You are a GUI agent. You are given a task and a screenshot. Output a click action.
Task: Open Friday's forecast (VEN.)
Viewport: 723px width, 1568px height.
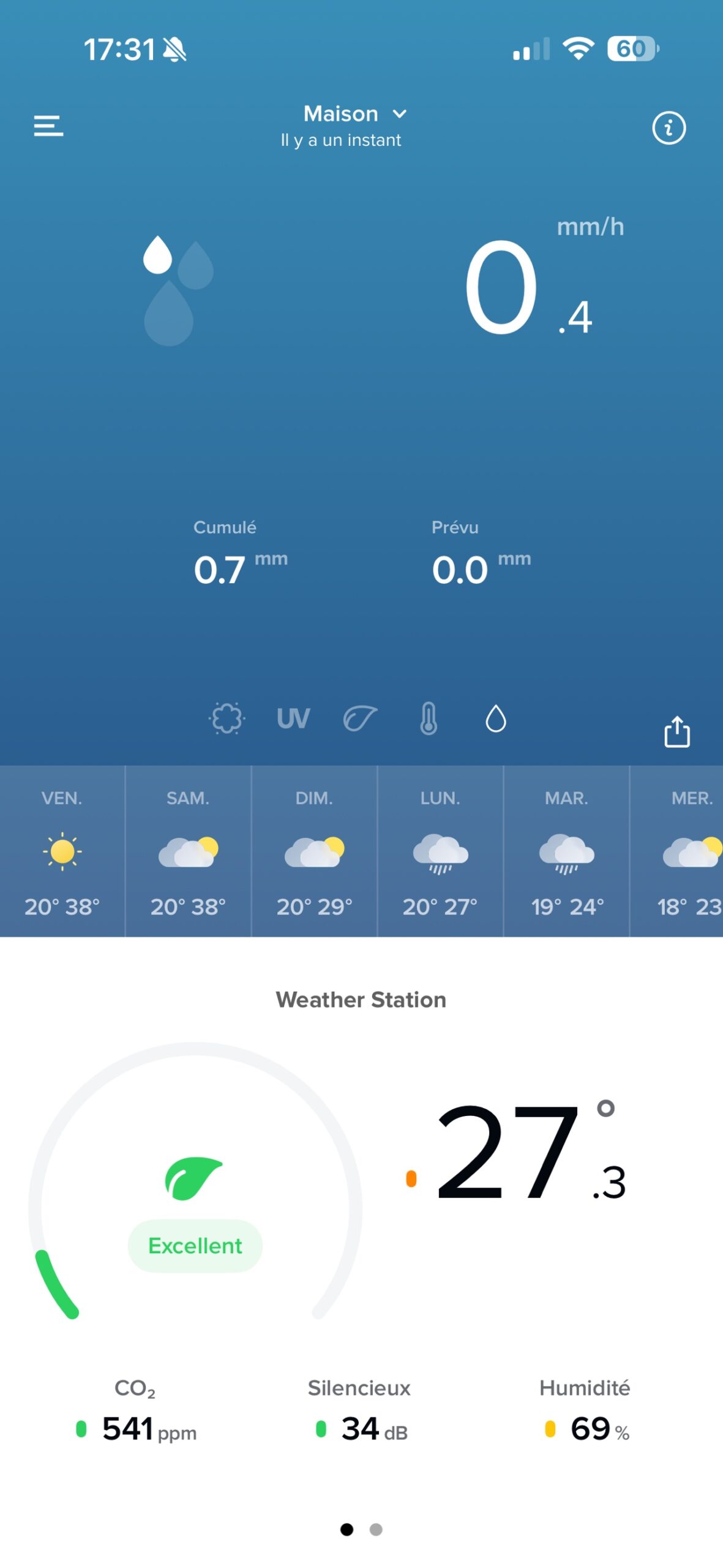click(62, 851)
